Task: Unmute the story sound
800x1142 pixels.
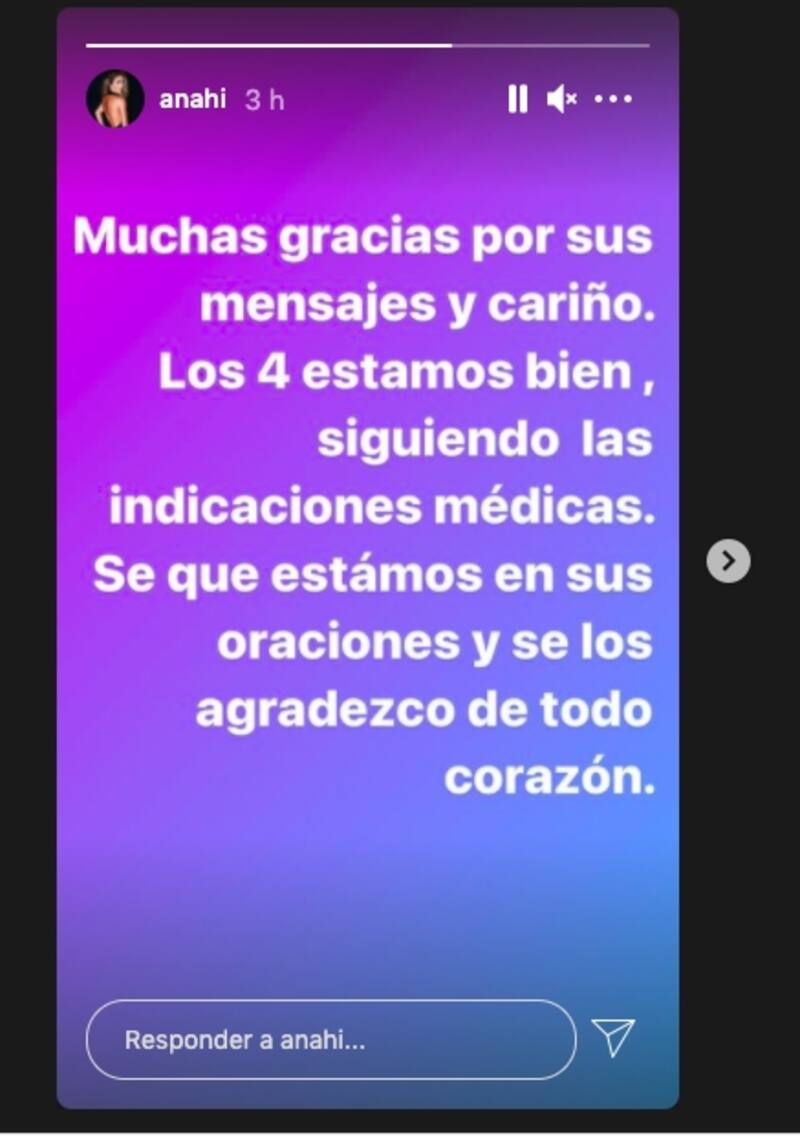Action: [561, 99]
